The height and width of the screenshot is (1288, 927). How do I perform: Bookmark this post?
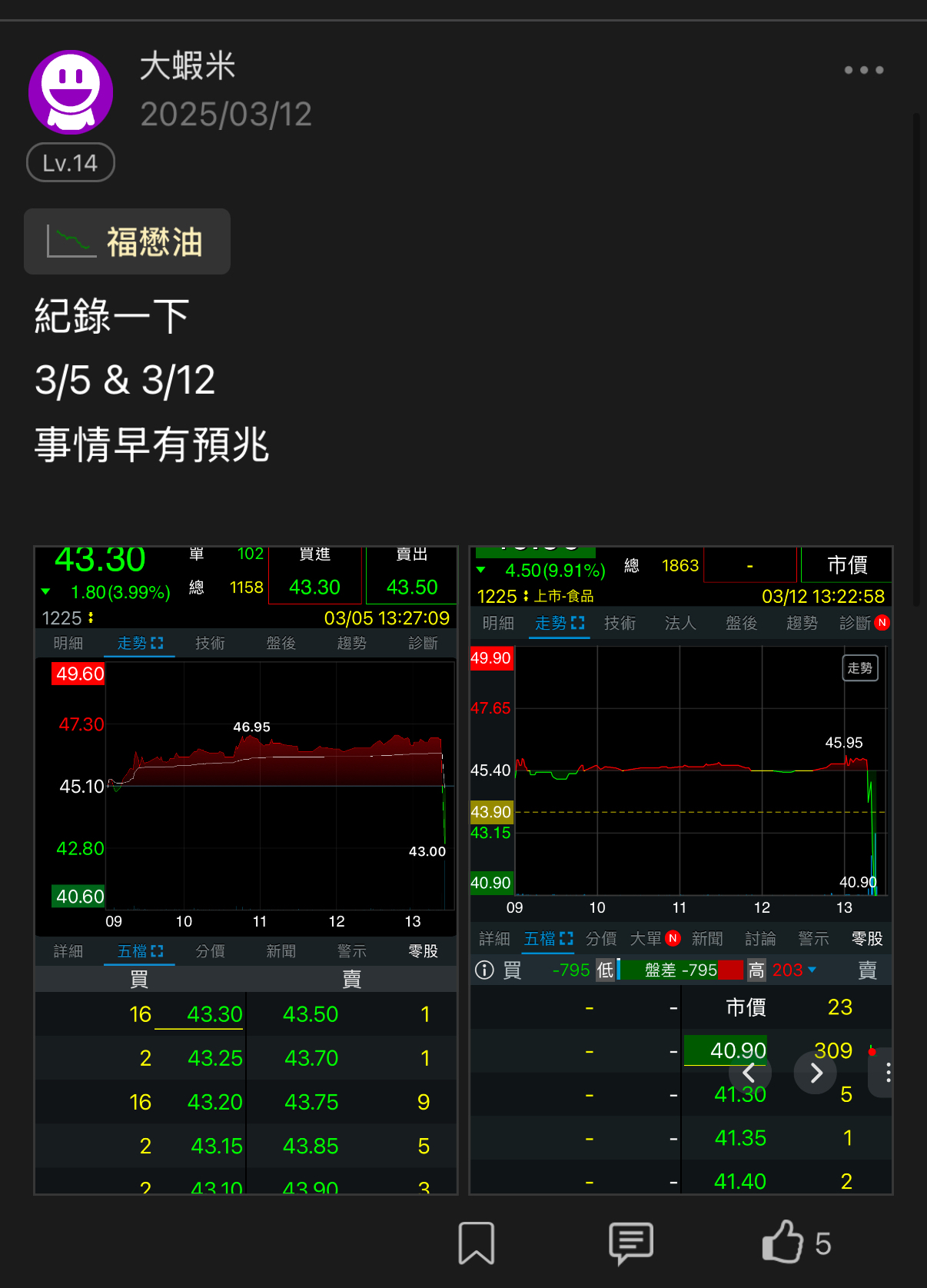tap(477, 1243)
